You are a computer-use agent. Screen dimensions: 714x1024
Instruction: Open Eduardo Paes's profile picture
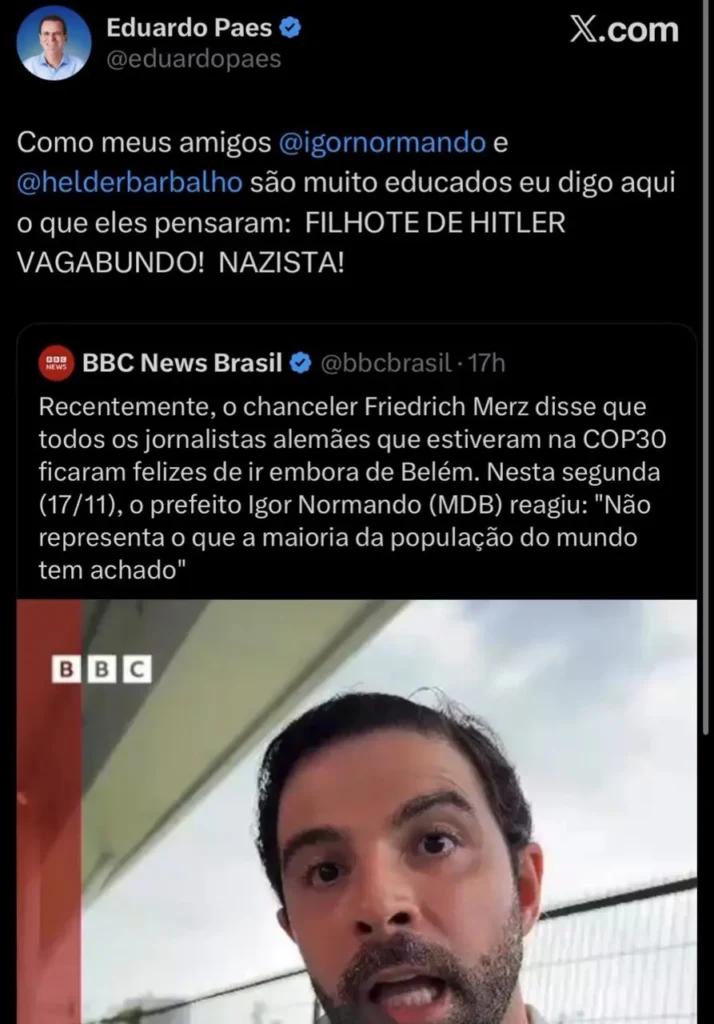pos(54,43)
